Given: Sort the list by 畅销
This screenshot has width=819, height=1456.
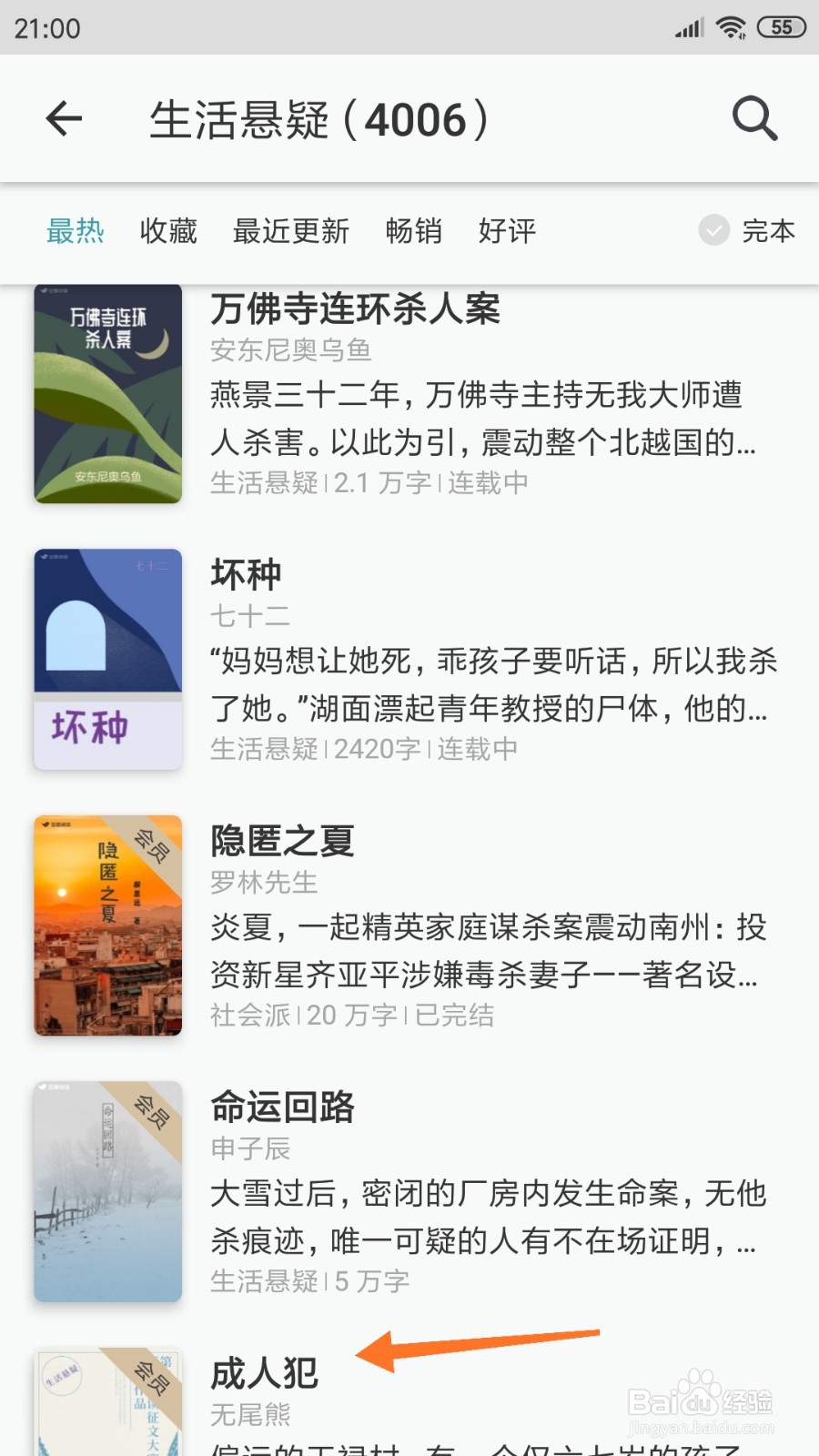Looking at the screenshot, I should click(x=414, y=231).
